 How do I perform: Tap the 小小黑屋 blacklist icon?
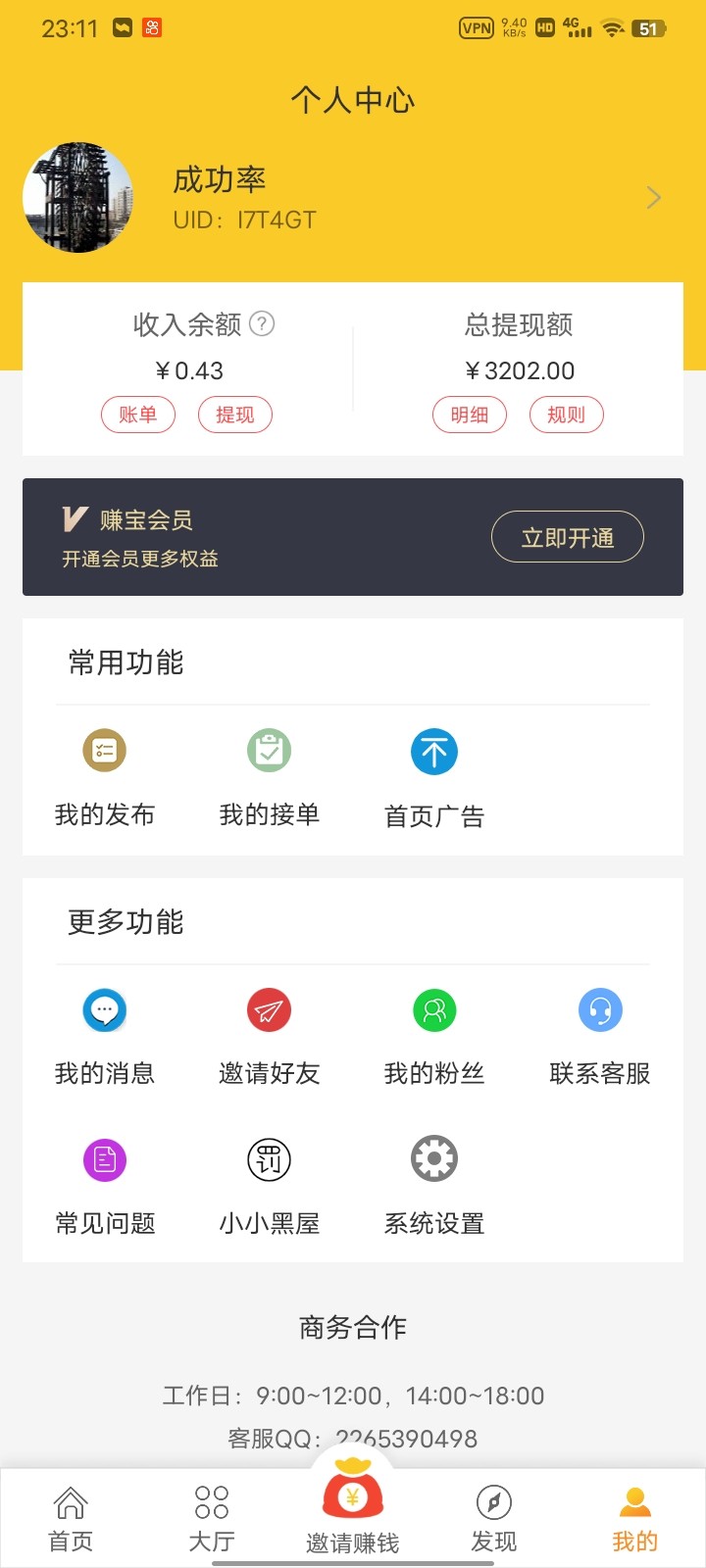point(269,1159)
